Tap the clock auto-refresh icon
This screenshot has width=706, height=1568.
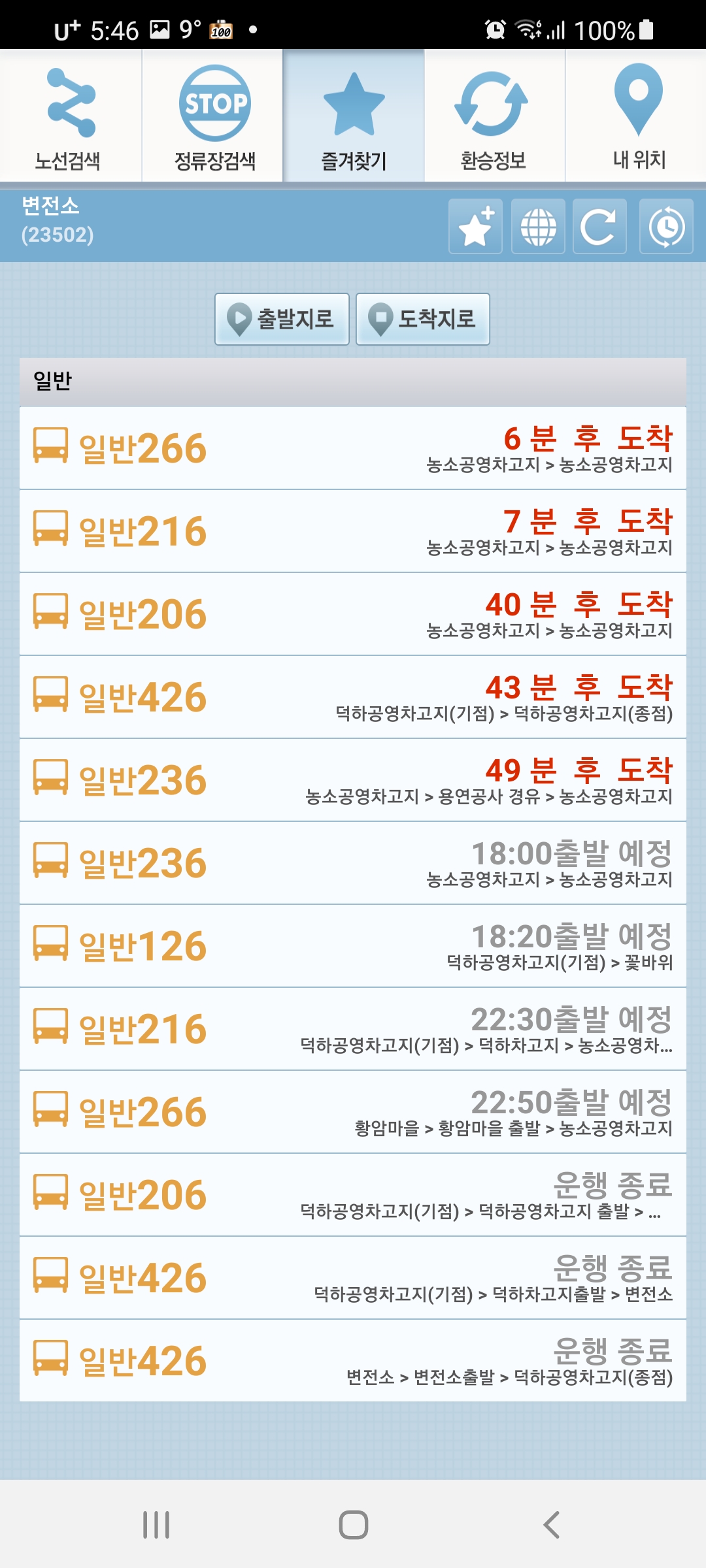pos(666,226)
